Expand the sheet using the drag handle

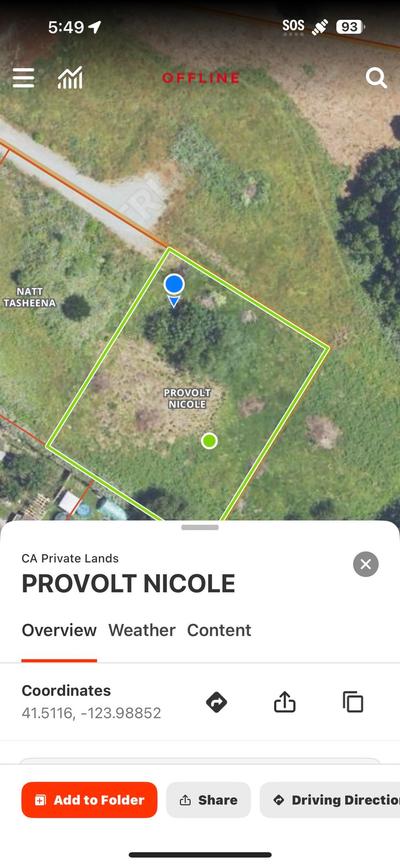200,527
